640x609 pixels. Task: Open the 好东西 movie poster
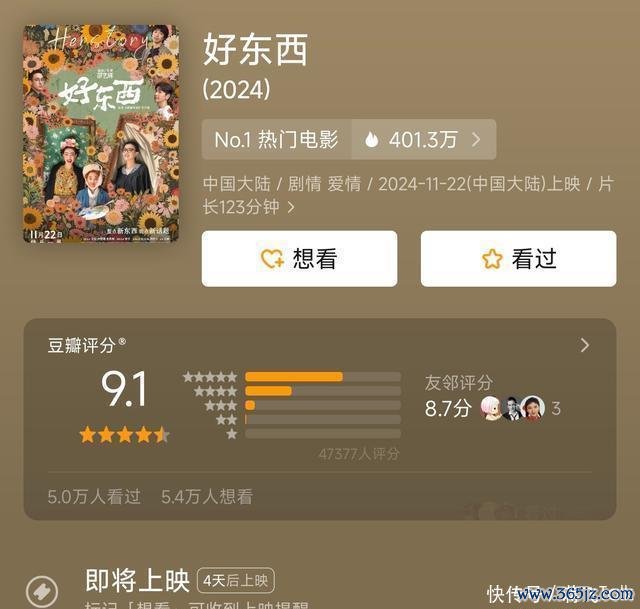100,132
